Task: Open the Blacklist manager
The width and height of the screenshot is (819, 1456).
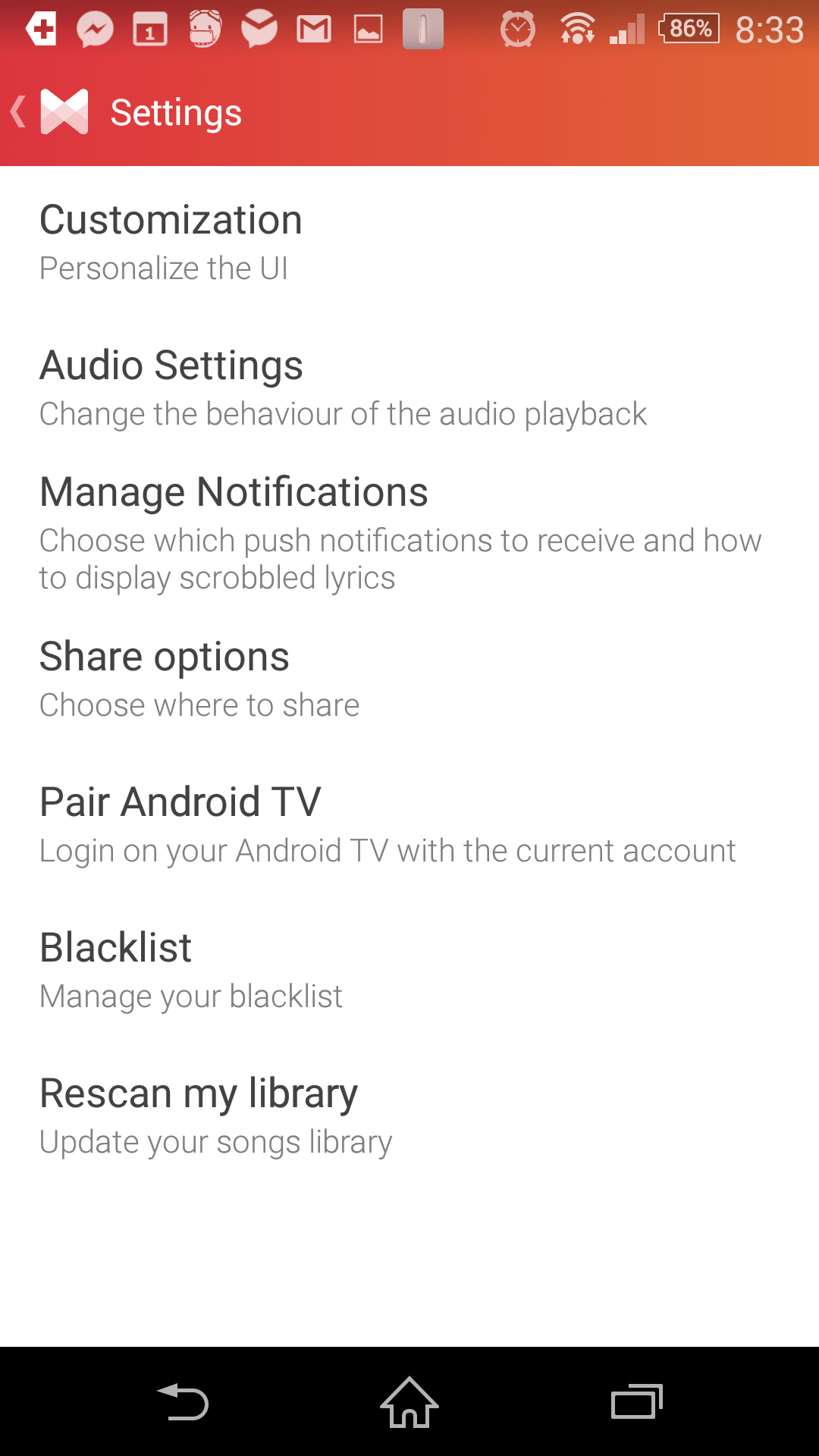Action: 409,970
